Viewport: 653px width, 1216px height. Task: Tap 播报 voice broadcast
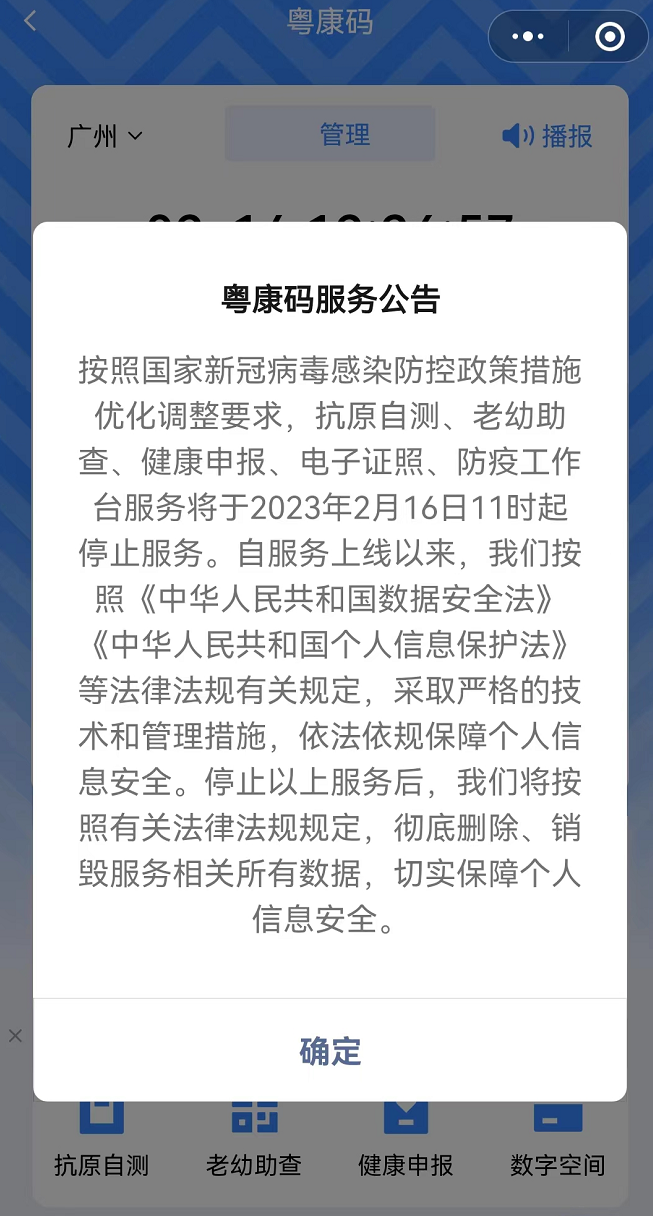(x=548, y=136)
